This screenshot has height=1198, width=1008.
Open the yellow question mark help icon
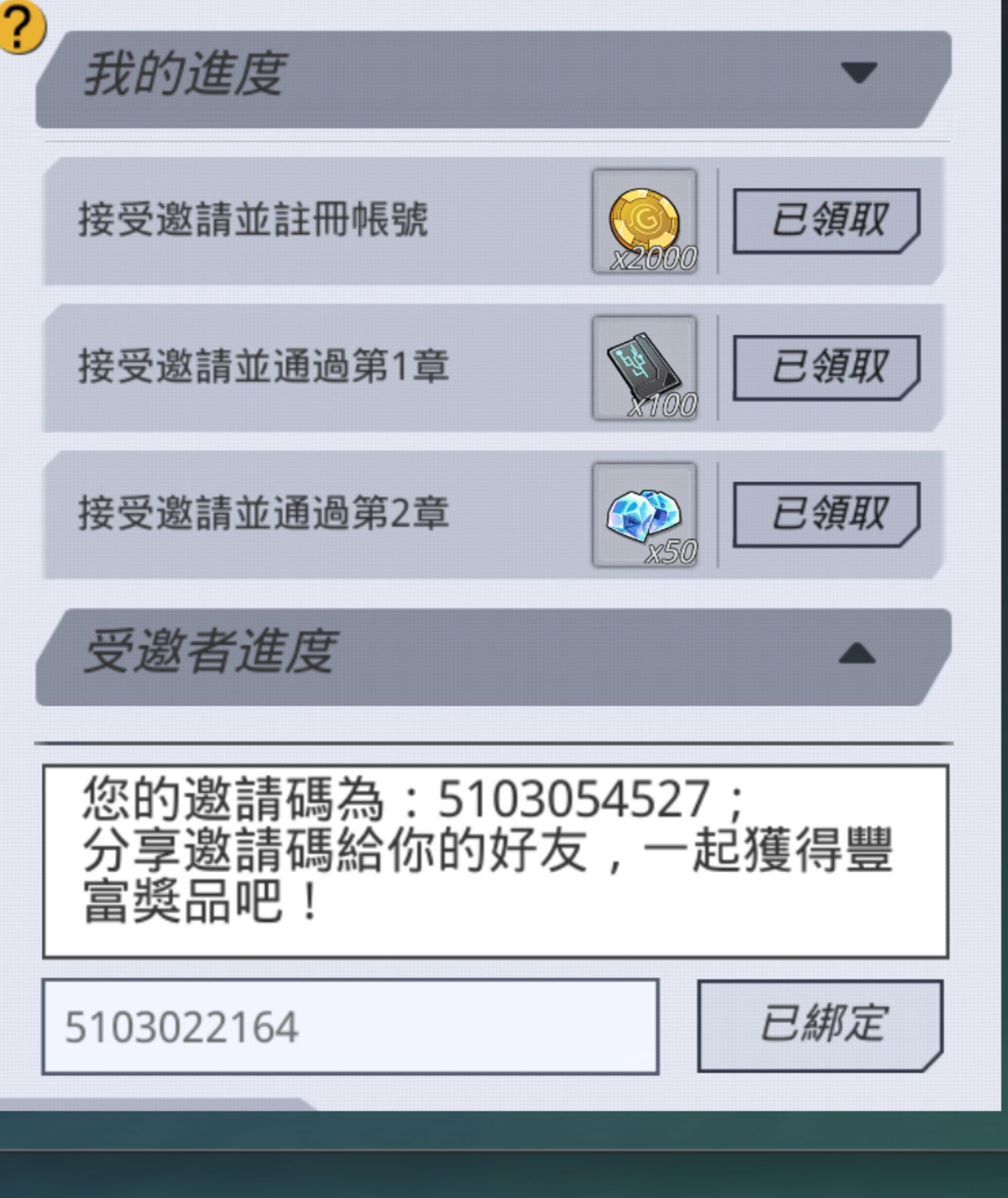(20, 27)
